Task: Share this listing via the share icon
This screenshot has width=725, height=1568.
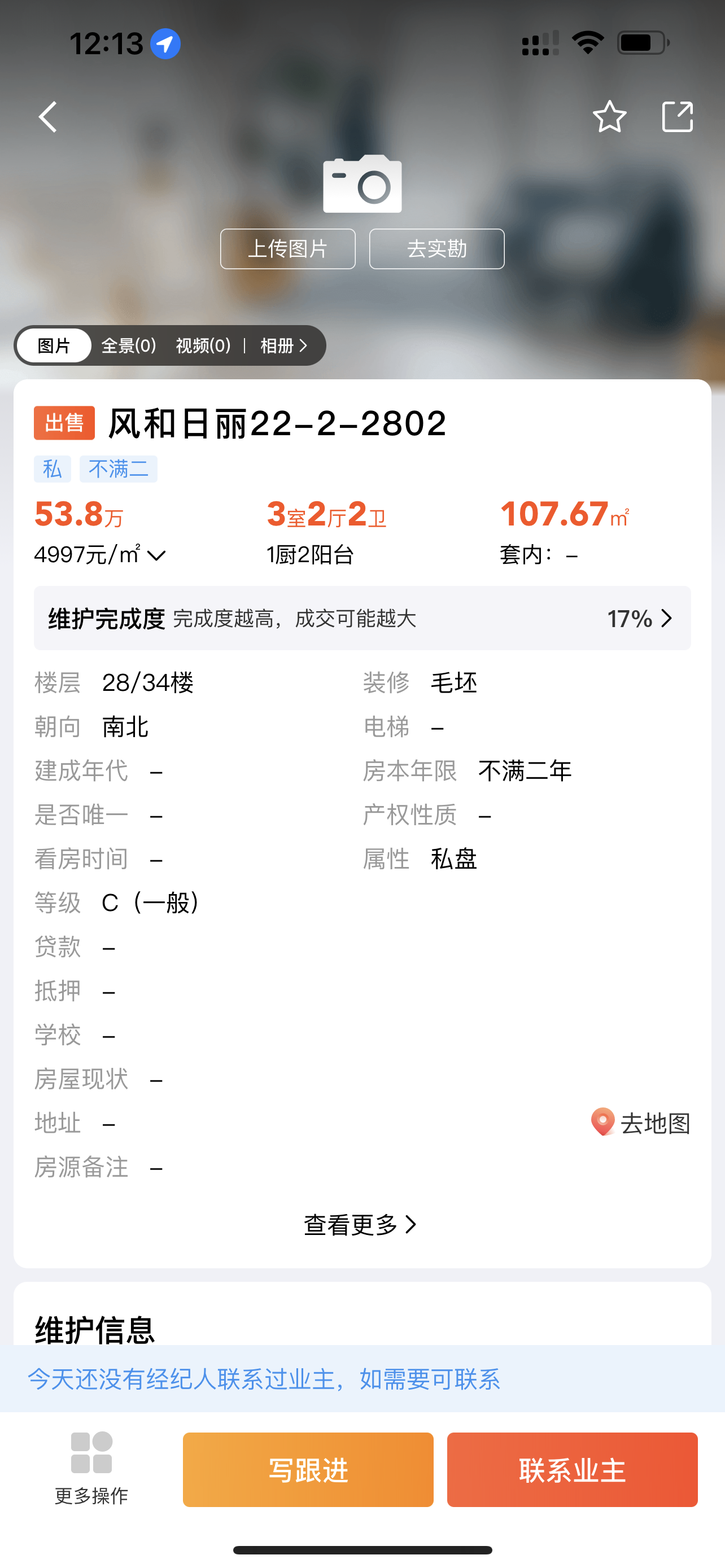Action: click(x=678, y=117)
